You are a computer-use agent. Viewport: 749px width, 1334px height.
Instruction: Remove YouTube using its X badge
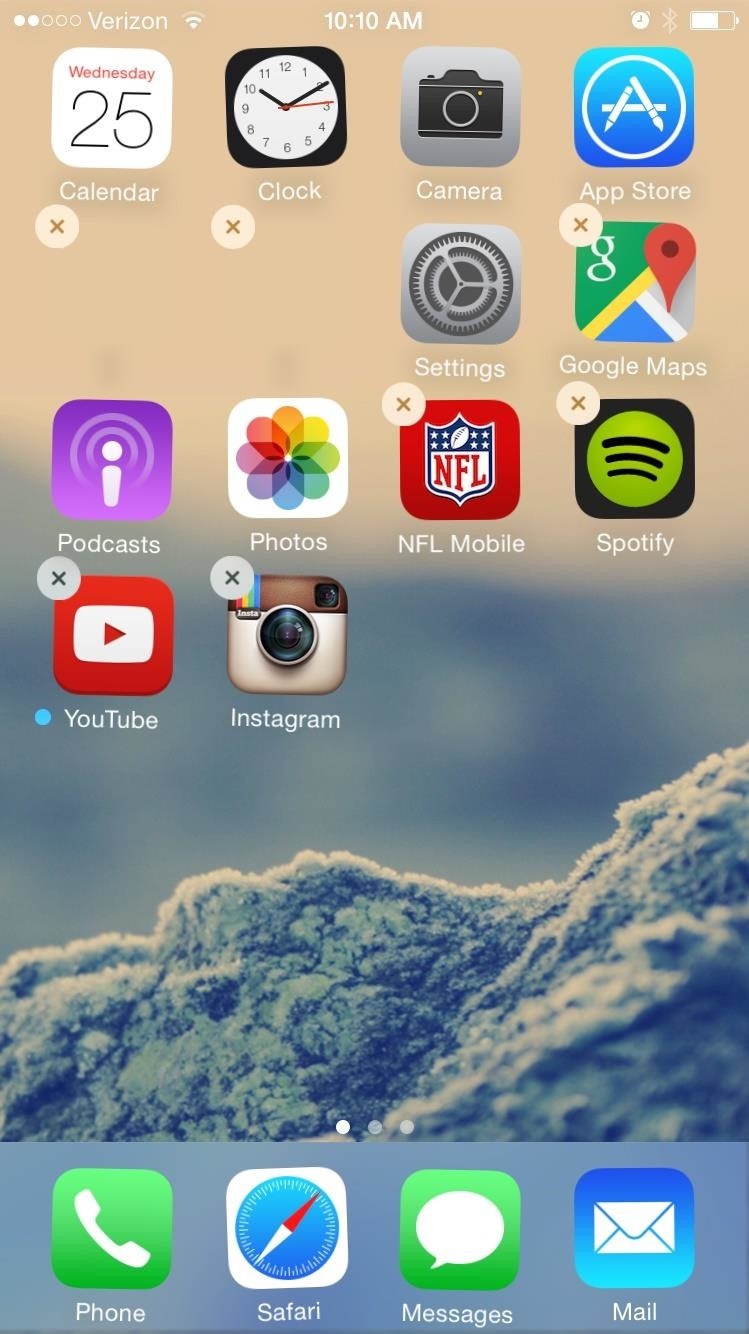coord(59,578)
